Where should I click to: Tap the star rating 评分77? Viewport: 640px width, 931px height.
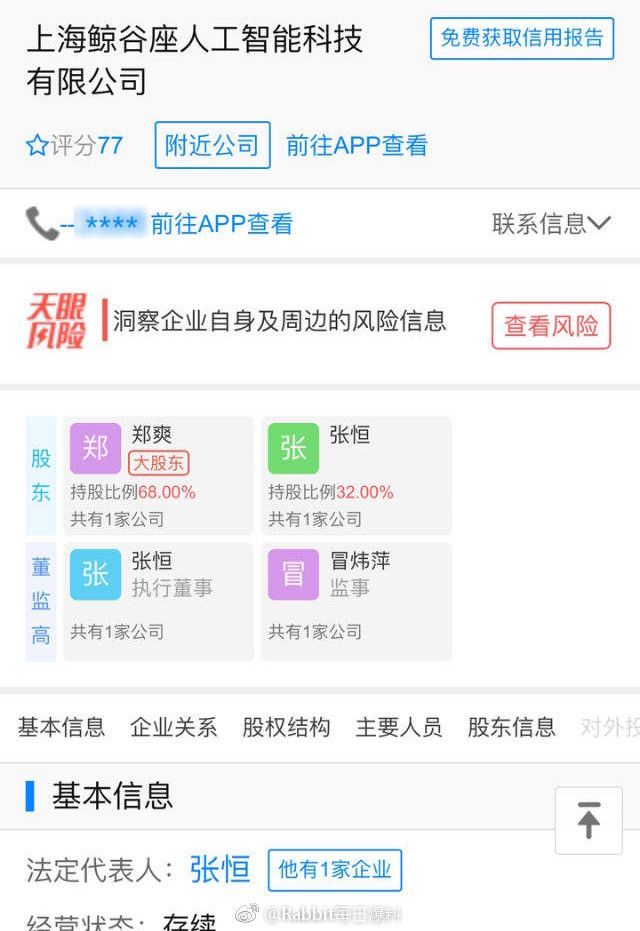click(x=75, y=146)
